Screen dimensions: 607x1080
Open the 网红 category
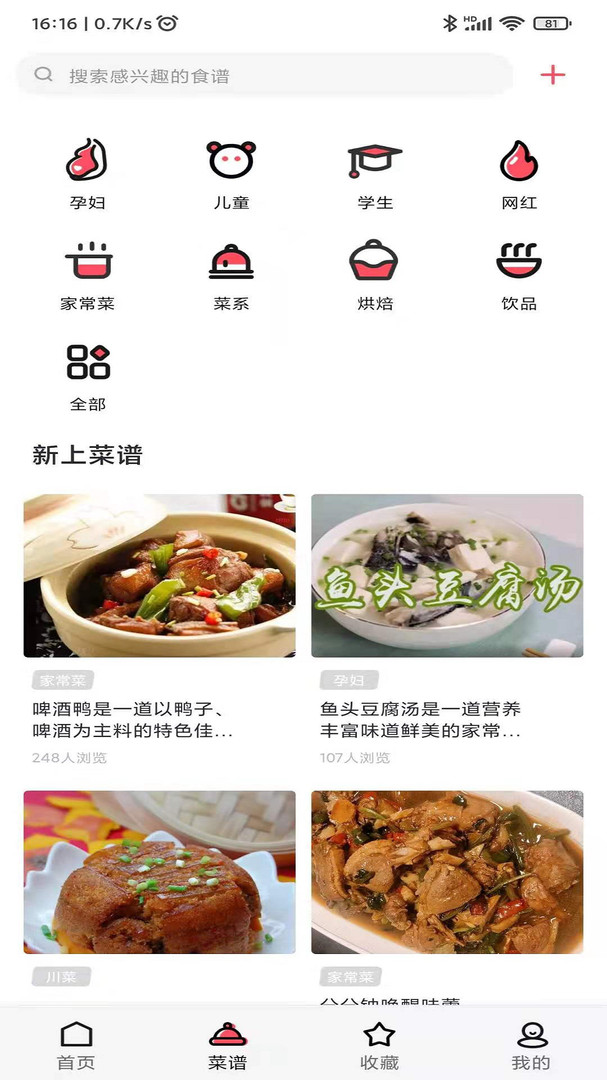click(x=519, y=174)
